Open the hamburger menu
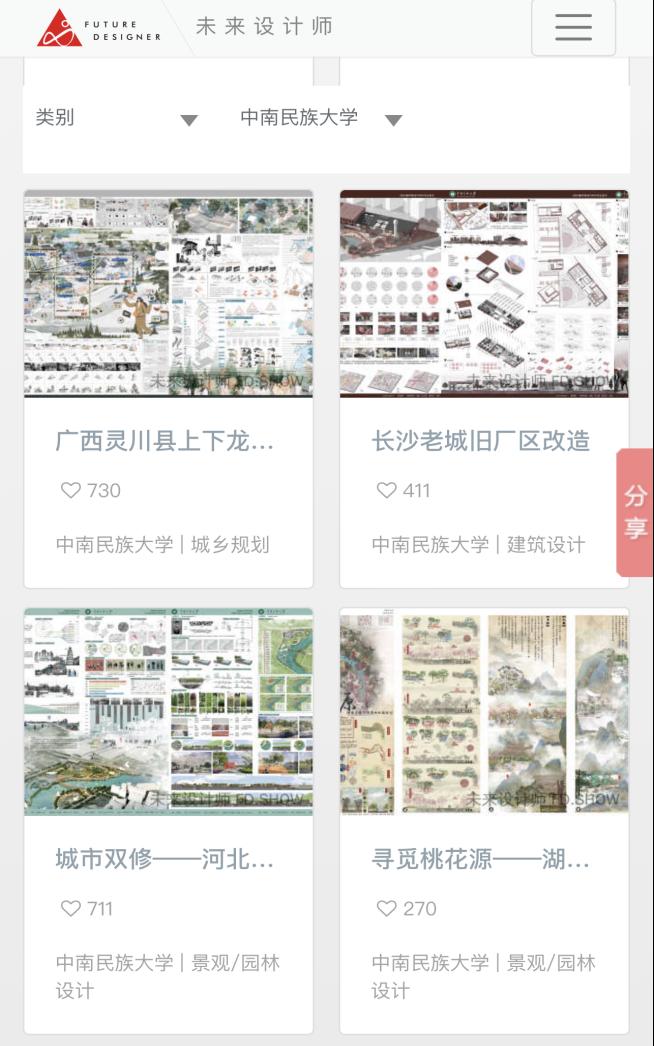The width and height of the screenshot is (654, 1046). (x=573, y=27)
